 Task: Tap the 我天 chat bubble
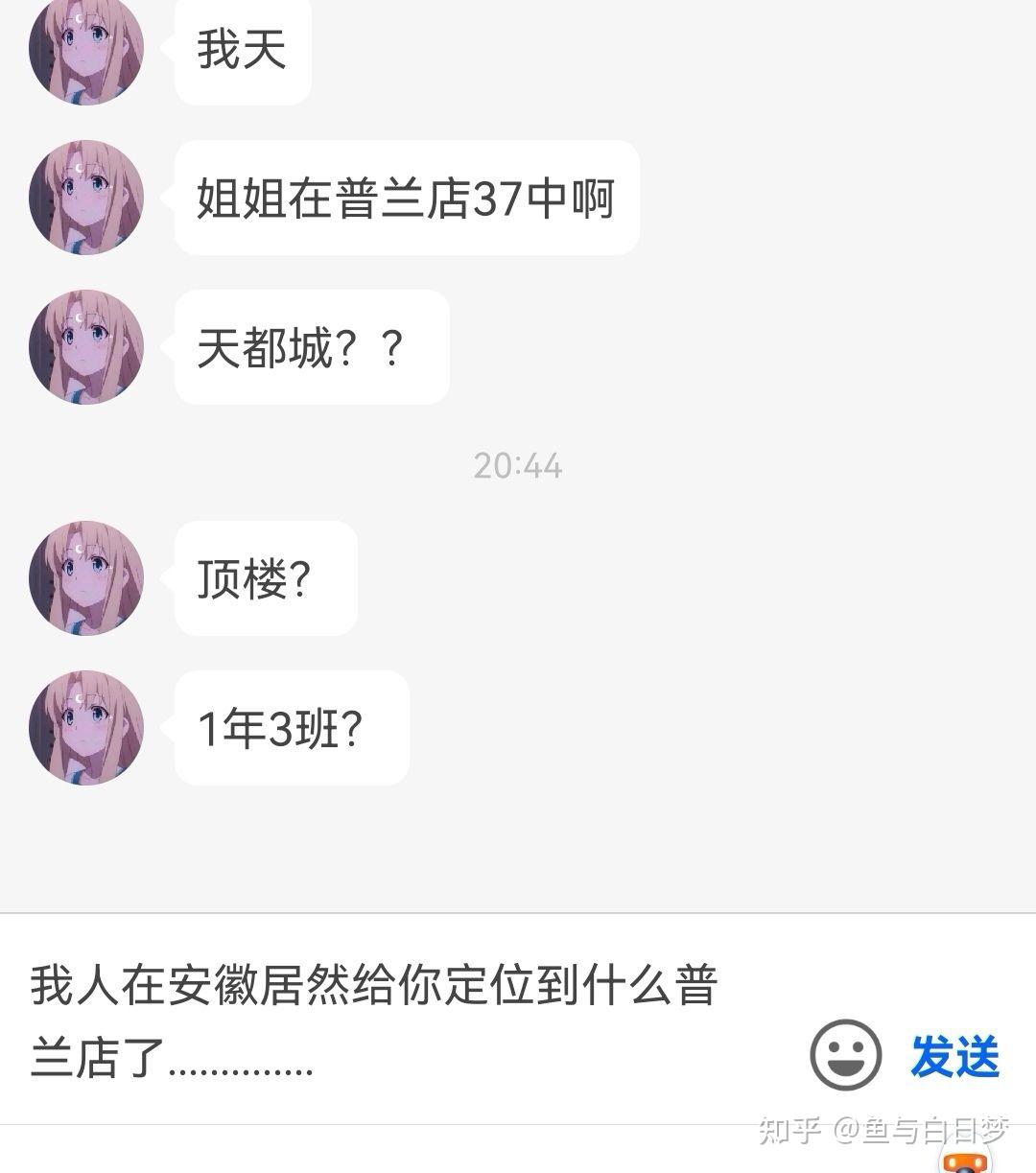point(242,50)
